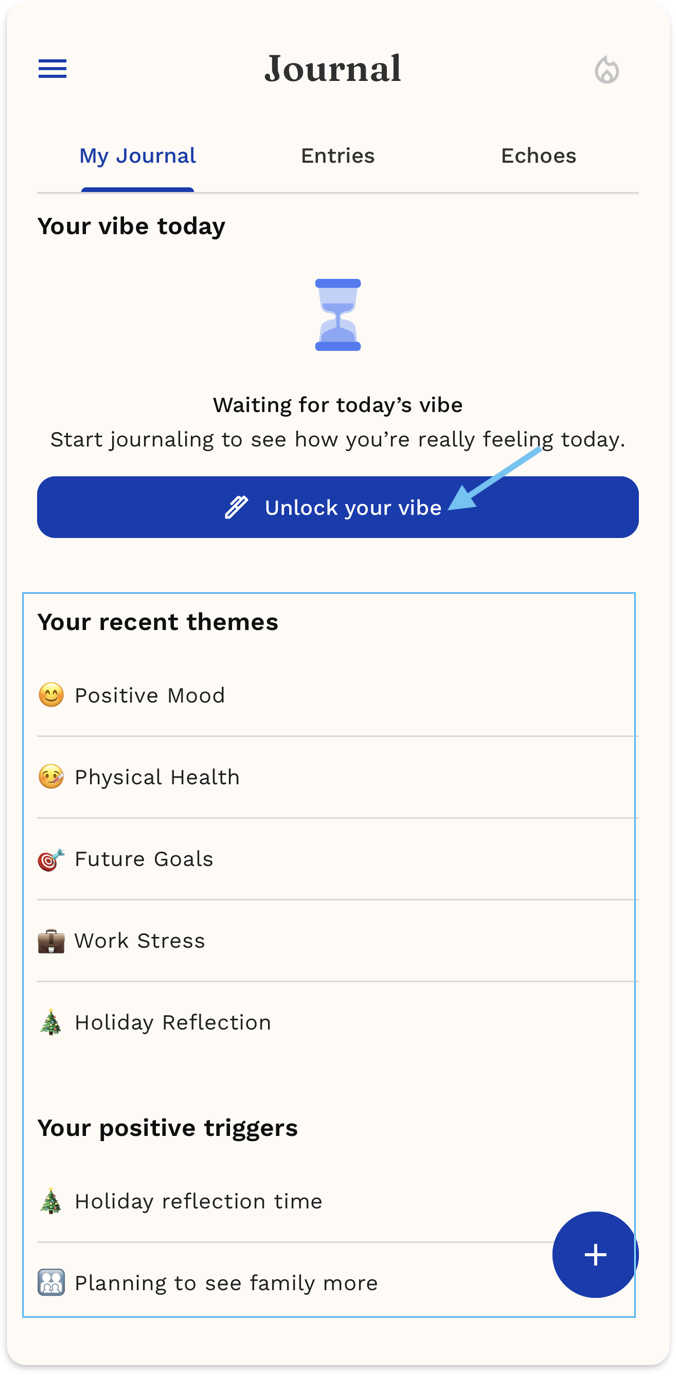This screenshot has height=1376, width=676.
Task: Open the streak flame icon
Action: tap(606, 70)
